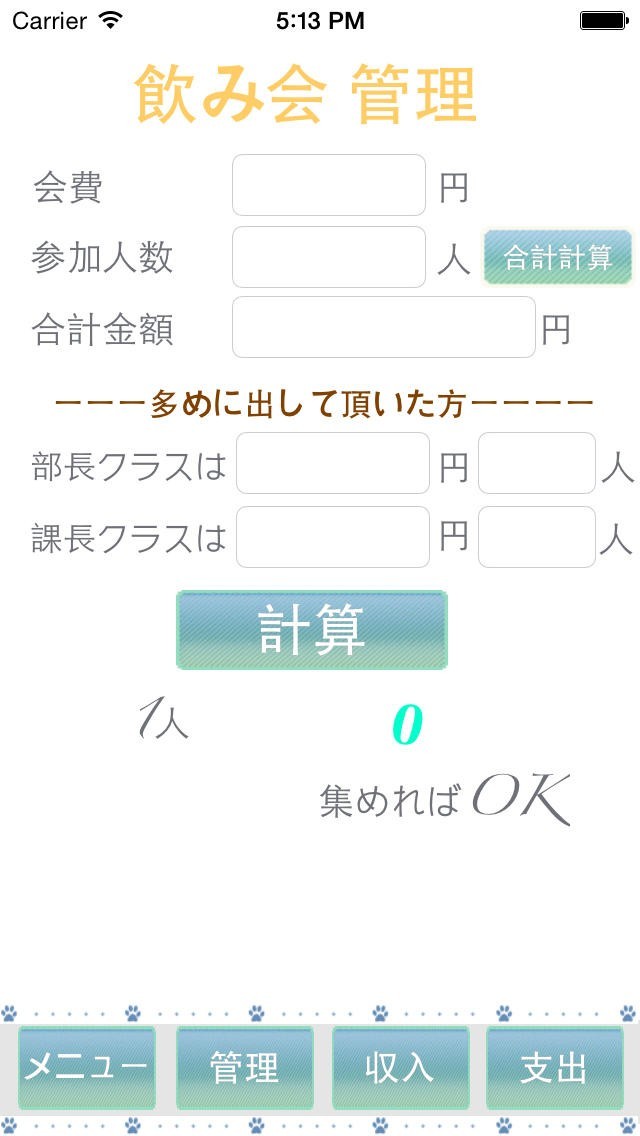This screenshot has width=640, height=1136.
Task: Switch to the 管理 tab
Action: [x=244, y=1068]
